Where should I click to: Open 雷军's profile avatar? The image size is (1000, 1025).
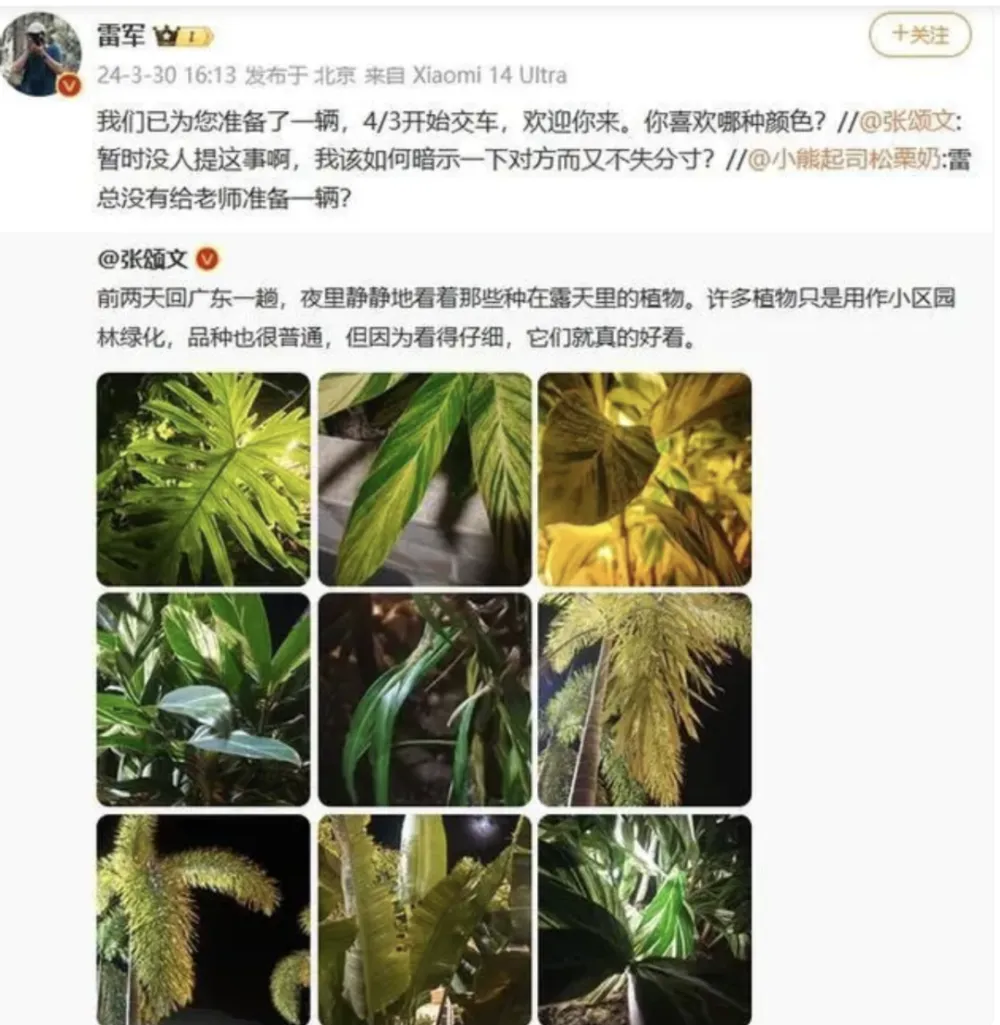point(39,55)
